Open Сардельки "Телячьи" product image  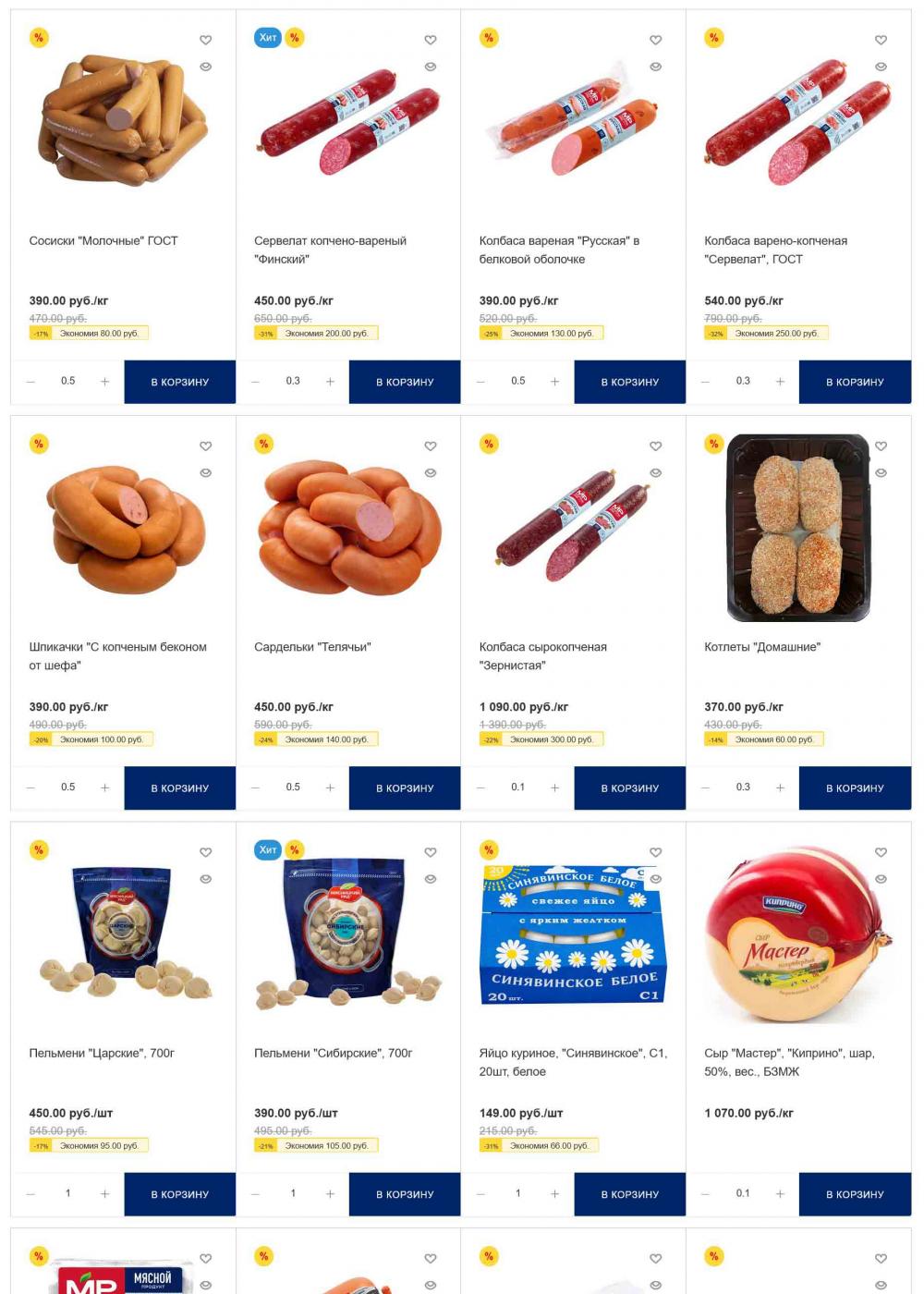click(348, 527)
